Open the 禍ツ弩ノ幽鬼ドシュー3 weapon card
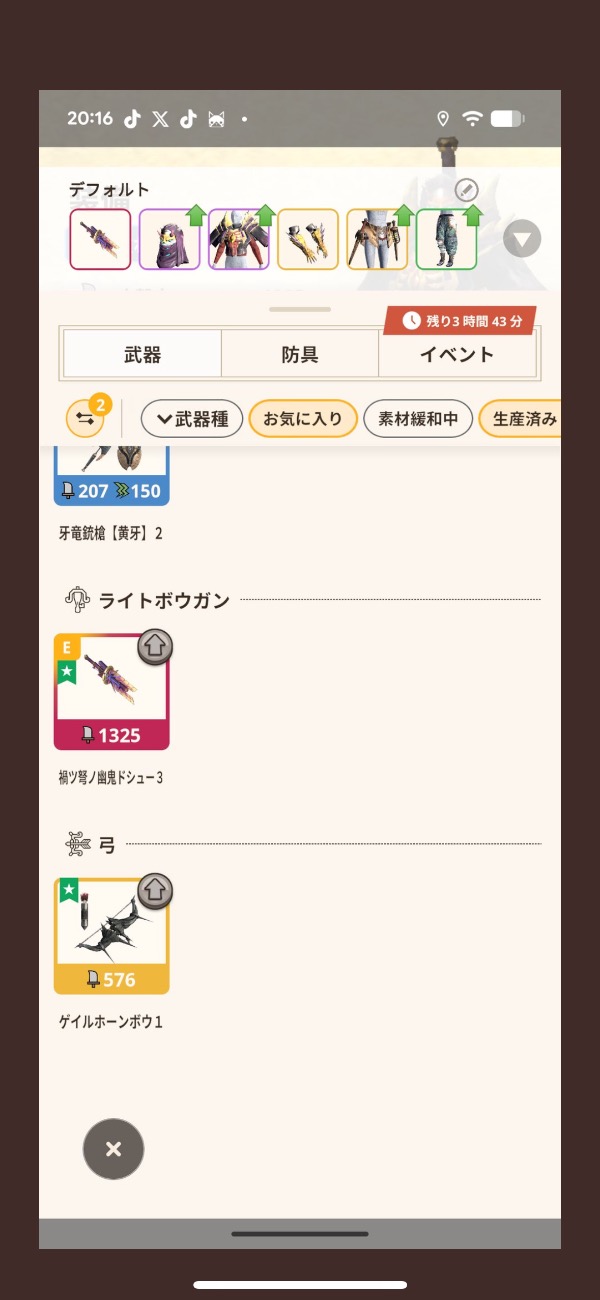Screen dimensions: 600x1300 111,691
